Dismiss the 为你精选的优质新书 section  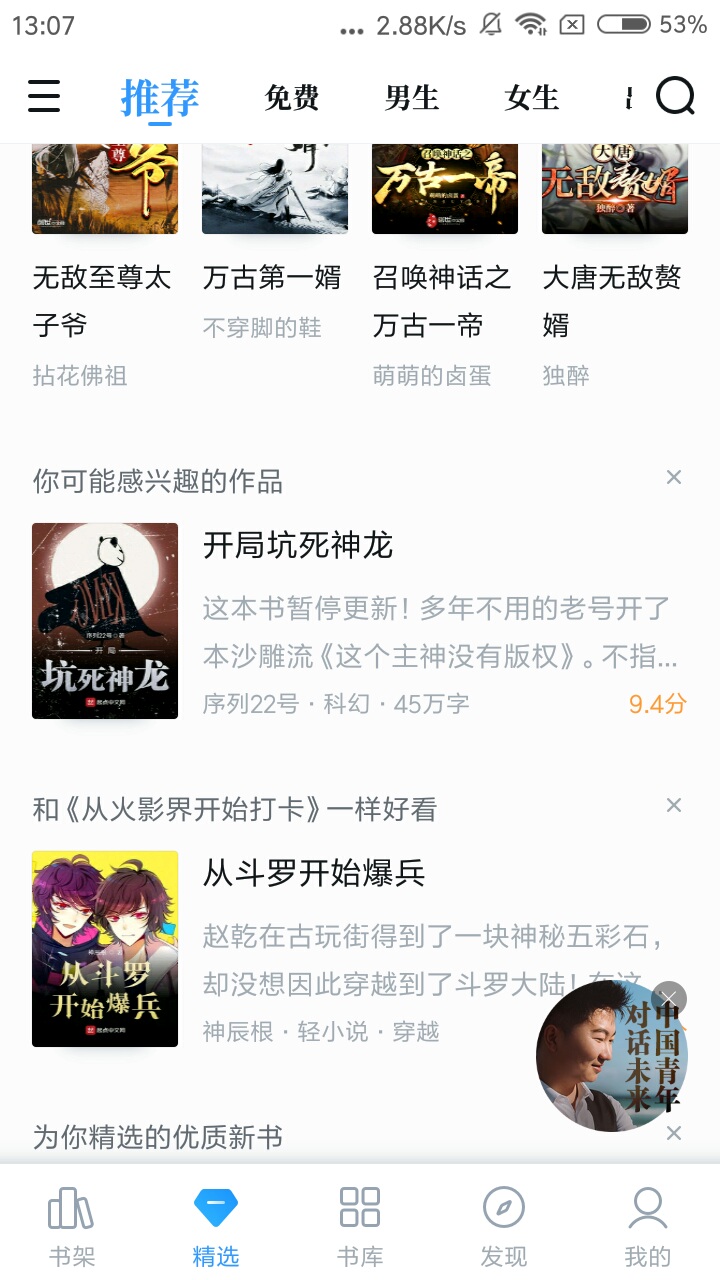coord(674,1133)
